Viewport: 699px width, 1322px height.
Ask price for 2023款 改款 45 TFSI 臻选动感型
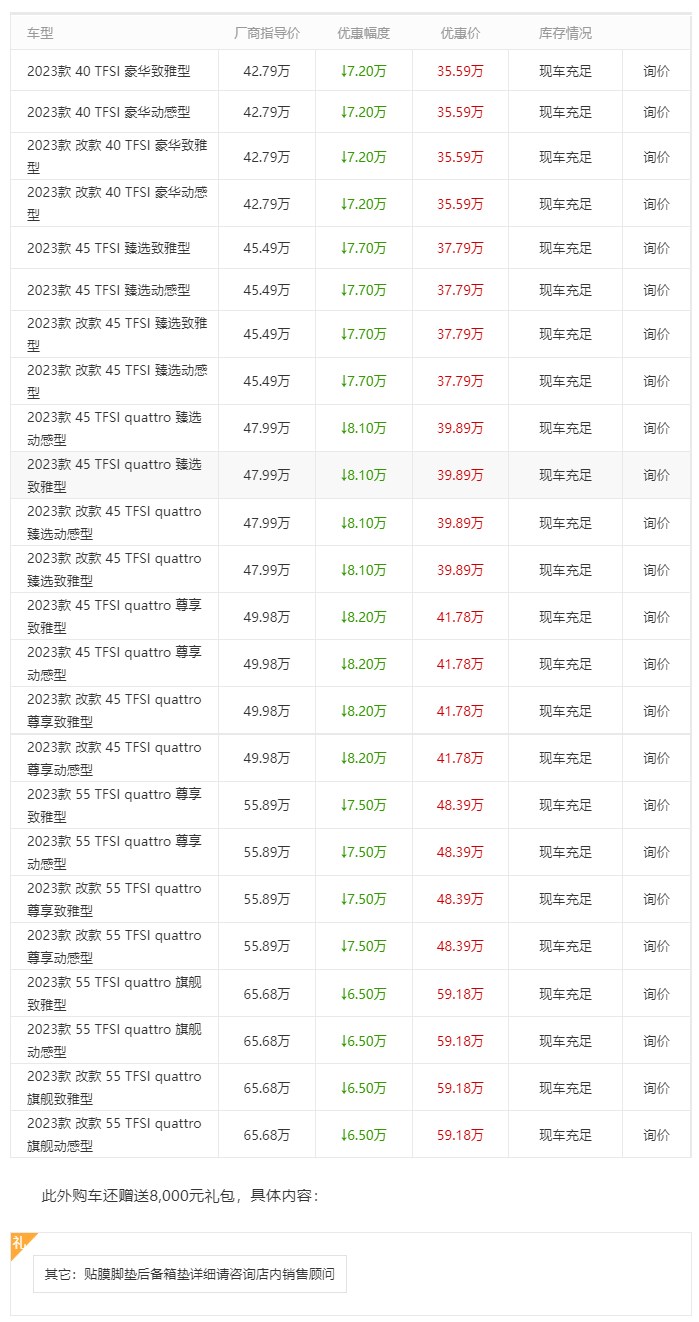656,381
